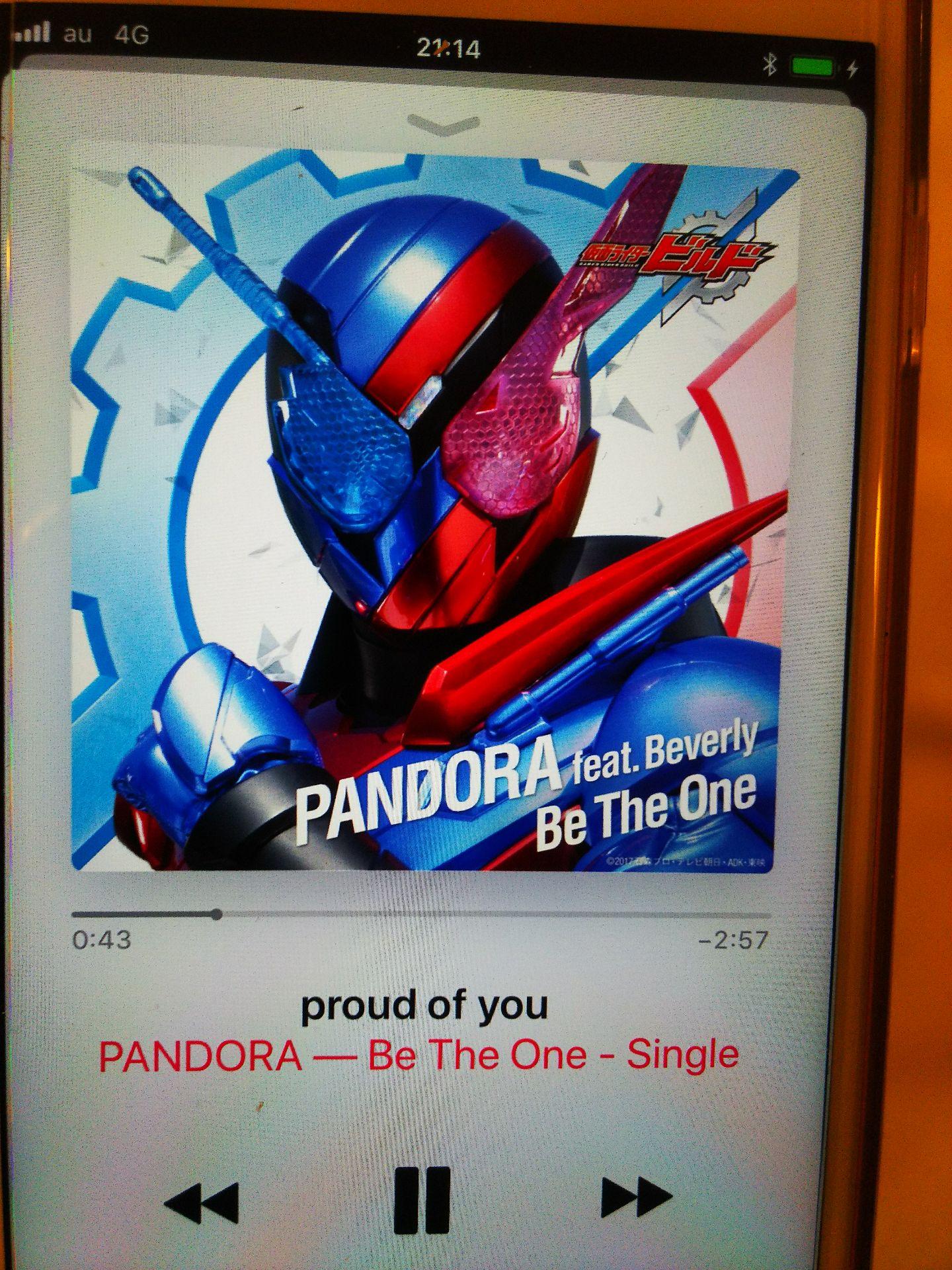952x1270 pixels.
Task: Tap the playback progress bar
Action: click(421, 915)
